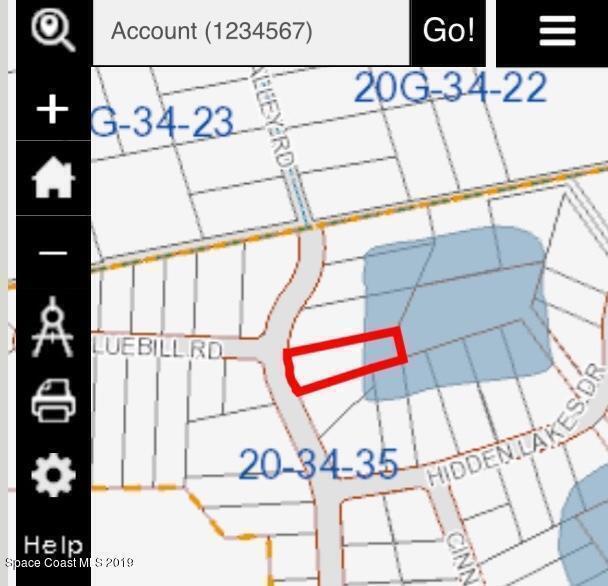
Task: Open the measure compass tool
Action: (53, 327)
